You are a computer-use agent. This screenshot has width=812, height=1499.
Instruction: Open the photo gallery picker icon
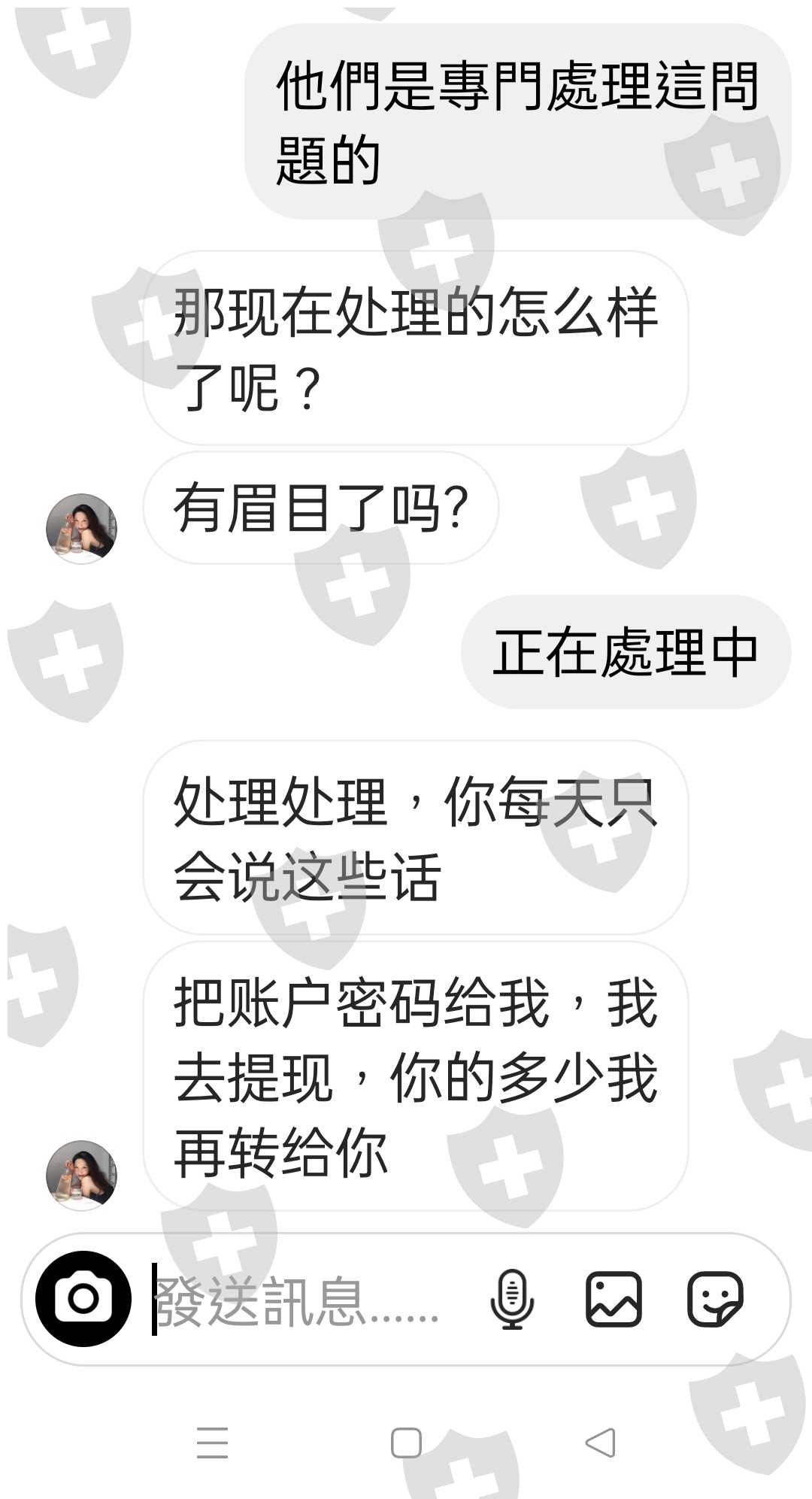pos(614,1299)
